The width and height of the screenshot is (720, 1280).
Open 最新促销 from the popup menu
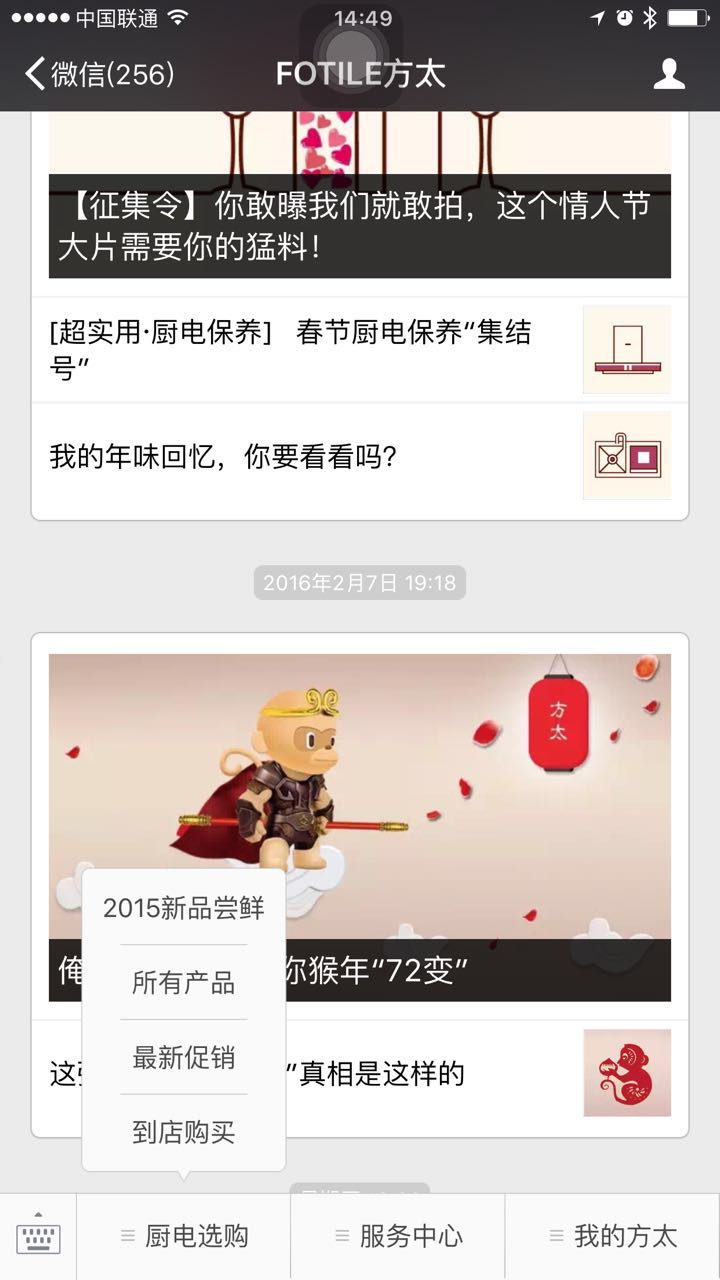[x=184, y=1058]
